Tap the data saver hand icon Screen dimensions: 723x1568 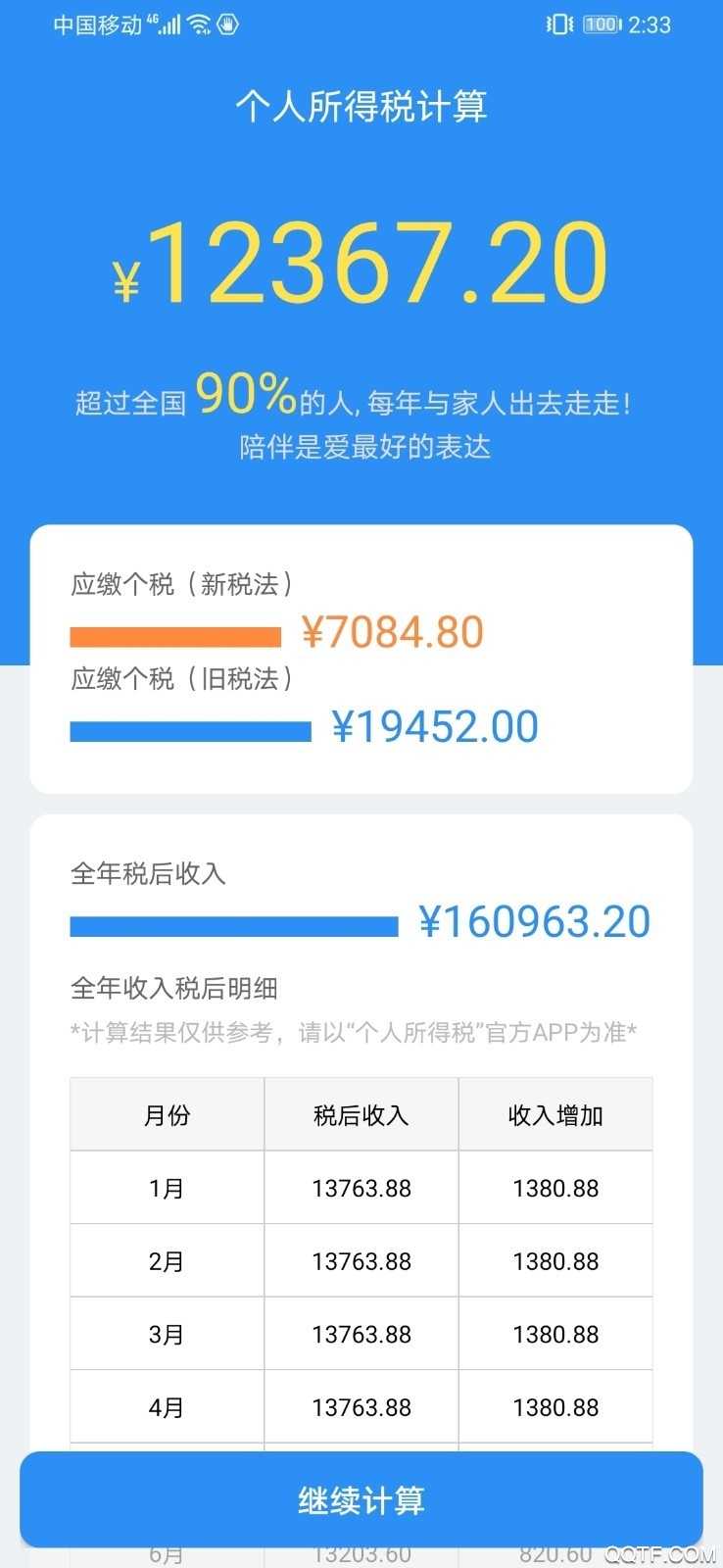point(228,24)
